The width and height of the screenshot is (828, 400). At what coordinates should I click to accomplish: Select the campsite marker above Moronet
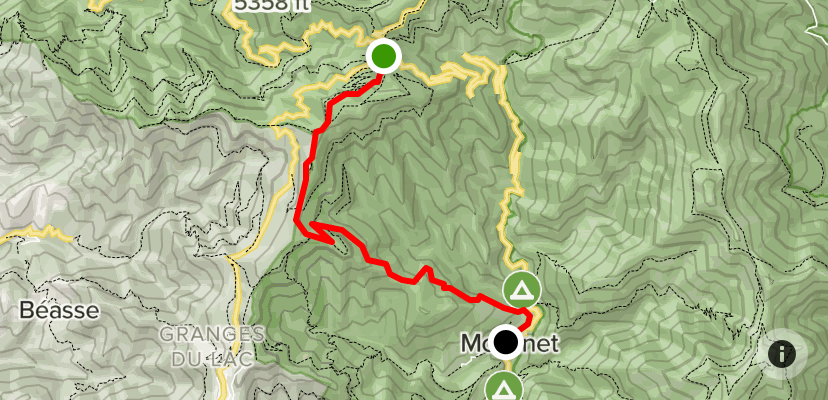(x=521, y=291)
